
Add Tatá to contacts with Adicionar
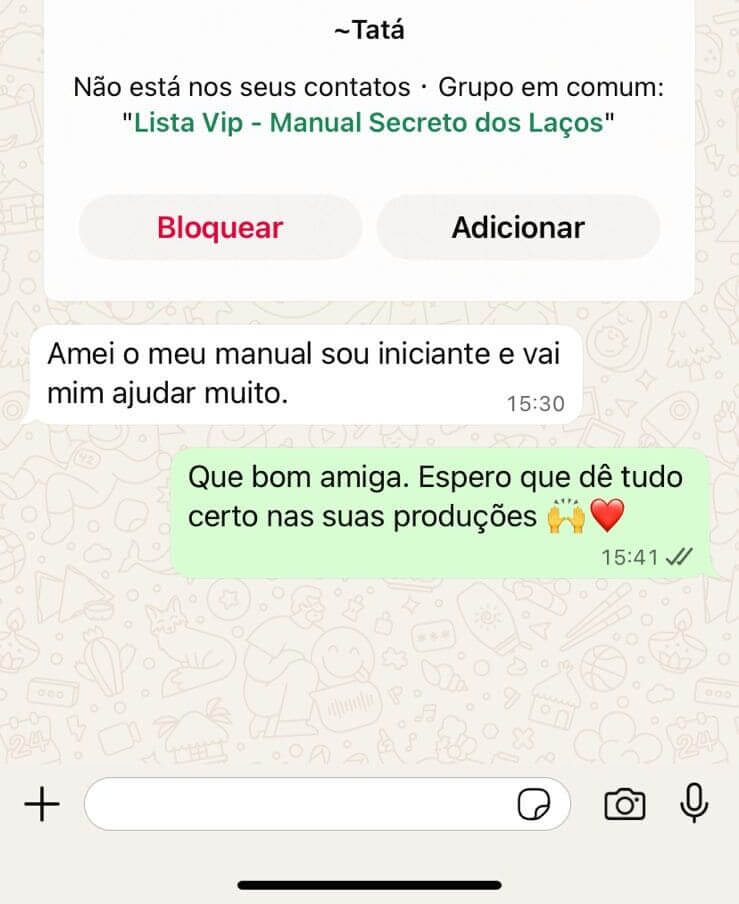(517, 227)
